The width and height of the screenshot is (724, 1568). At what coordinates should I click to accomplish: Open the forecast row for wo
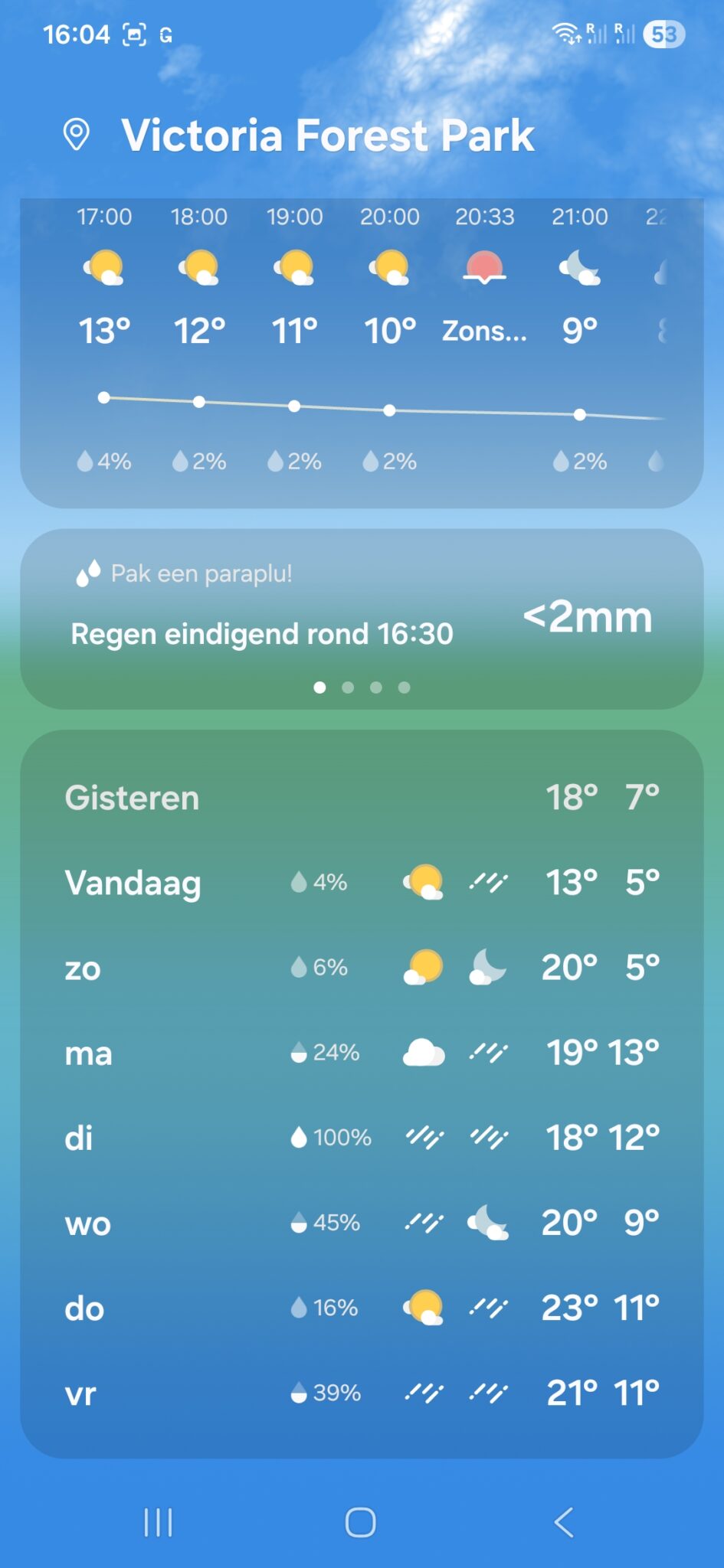coord(362,1223)
